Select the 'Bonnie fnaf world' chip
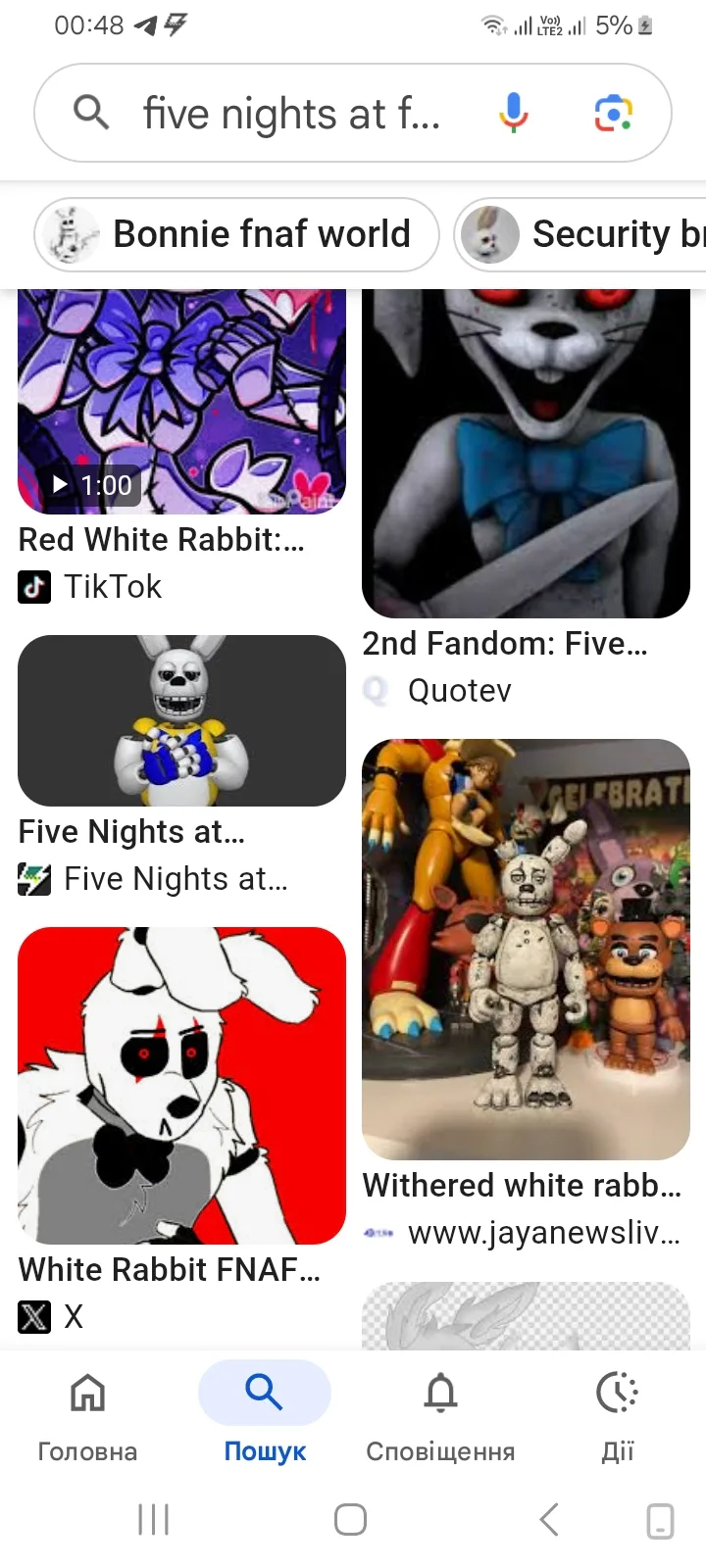 (x=236, y=234)
